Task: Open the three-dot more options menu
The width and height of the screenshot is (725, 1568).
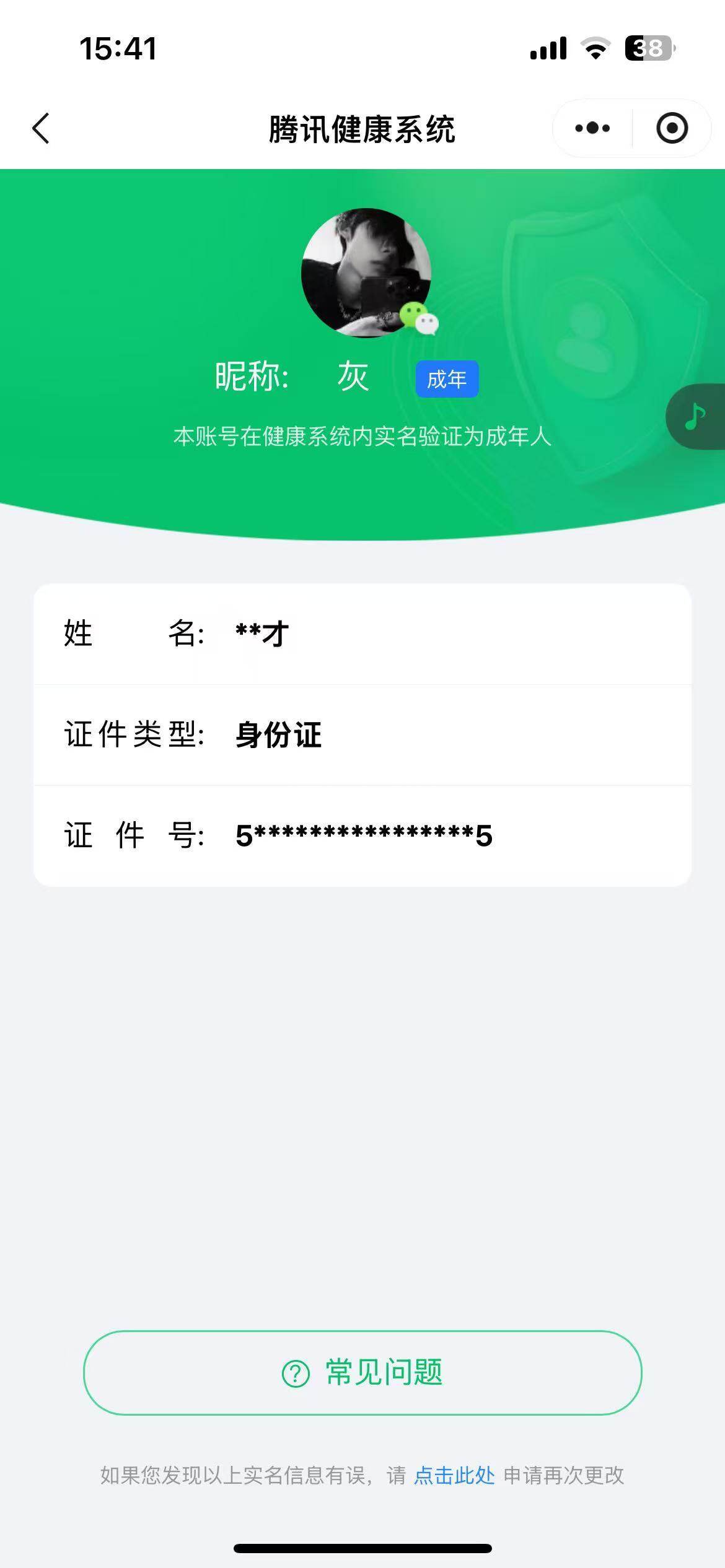Action: [x=592, y=128]
